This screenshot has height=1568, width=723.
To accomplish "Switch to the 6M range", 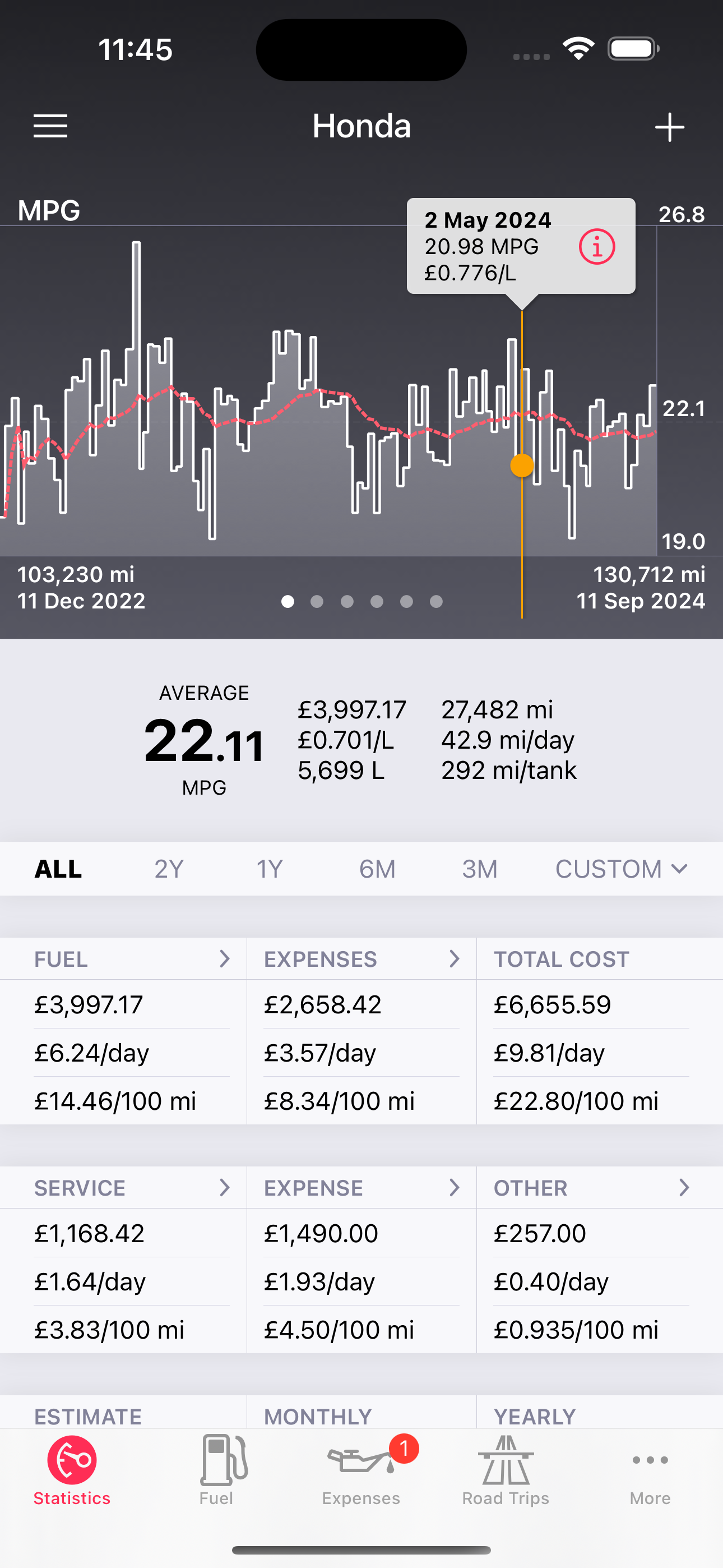I will (x=377, y=869).
